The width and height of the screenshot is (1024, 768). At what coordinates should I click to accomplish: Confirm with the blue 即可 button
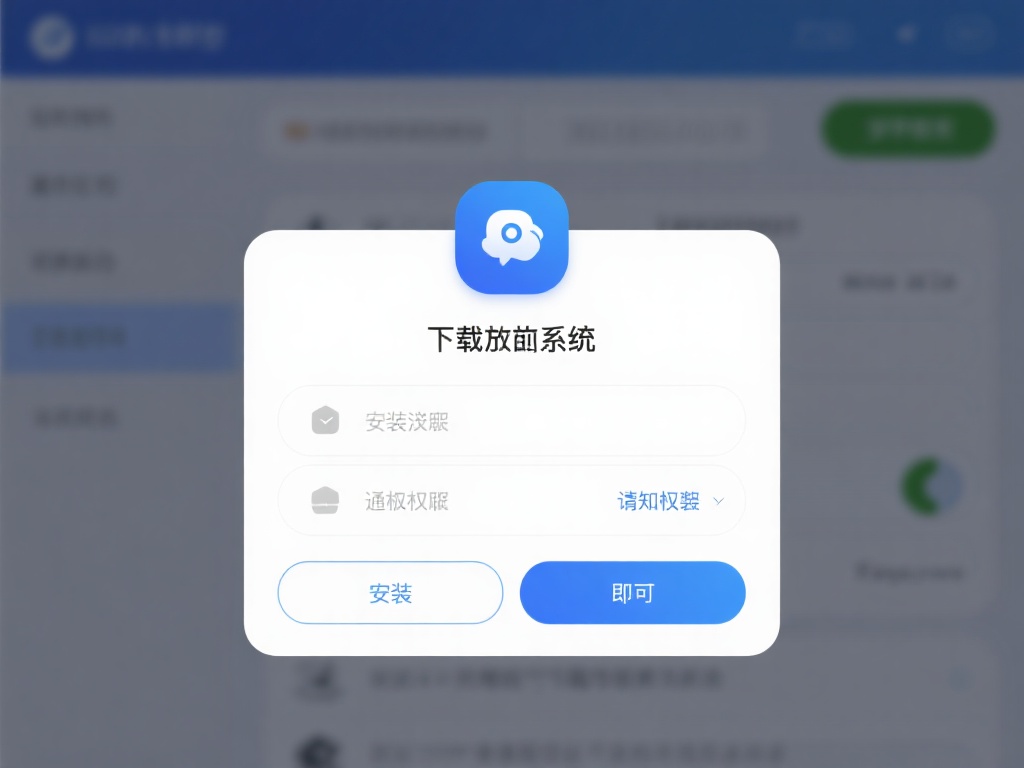[x=632, y=593]
